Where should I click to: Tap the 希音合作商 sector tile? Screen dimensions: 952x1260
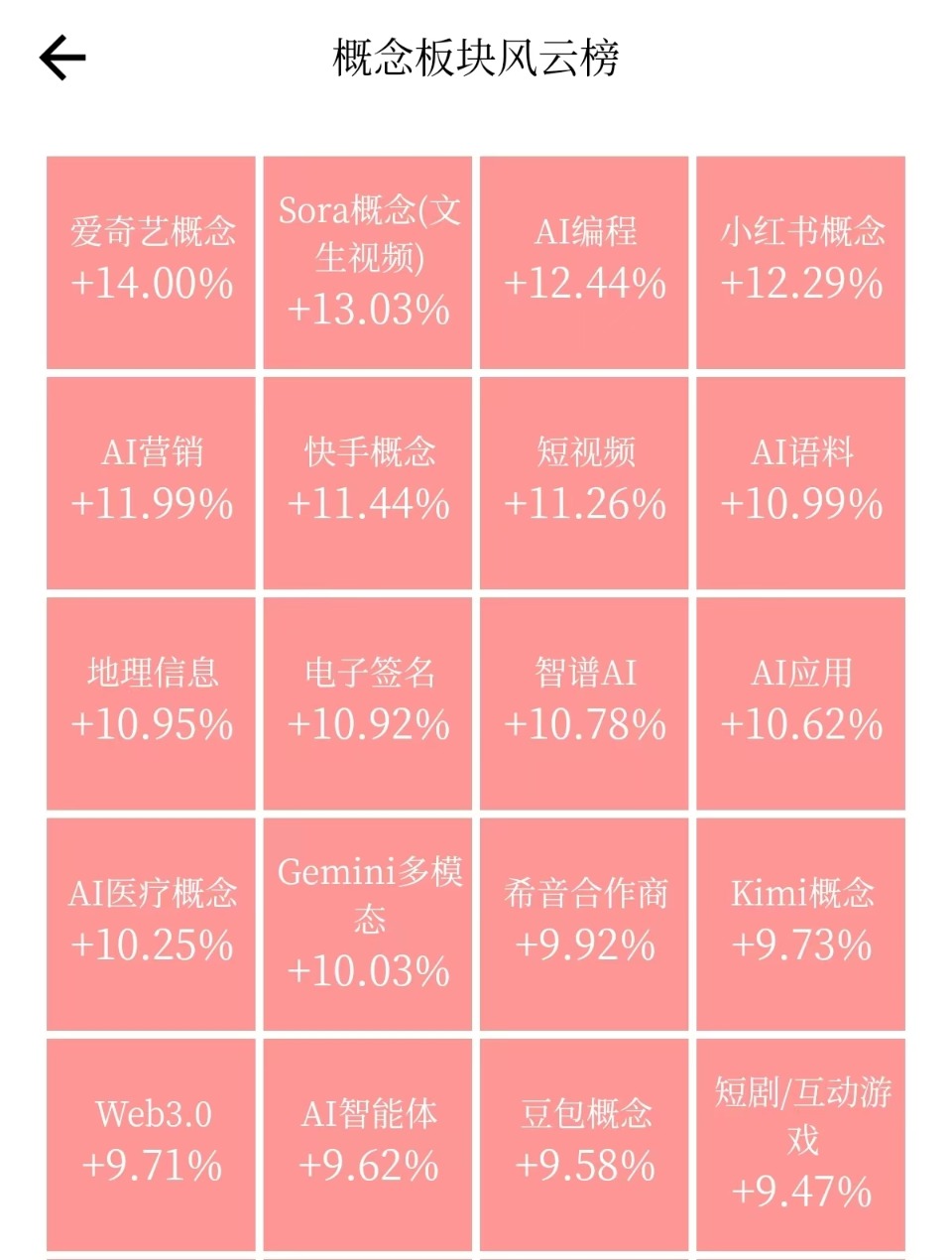click(584, 923)
